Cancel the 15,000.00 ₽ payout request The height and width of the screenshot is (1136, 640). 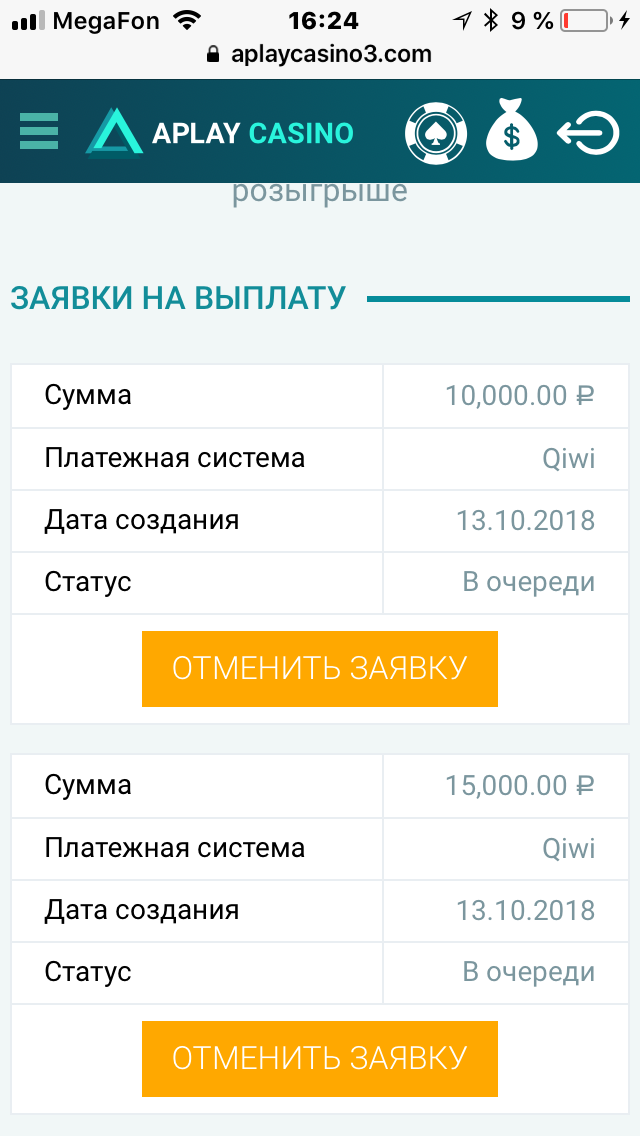[x=320, y=1058]
